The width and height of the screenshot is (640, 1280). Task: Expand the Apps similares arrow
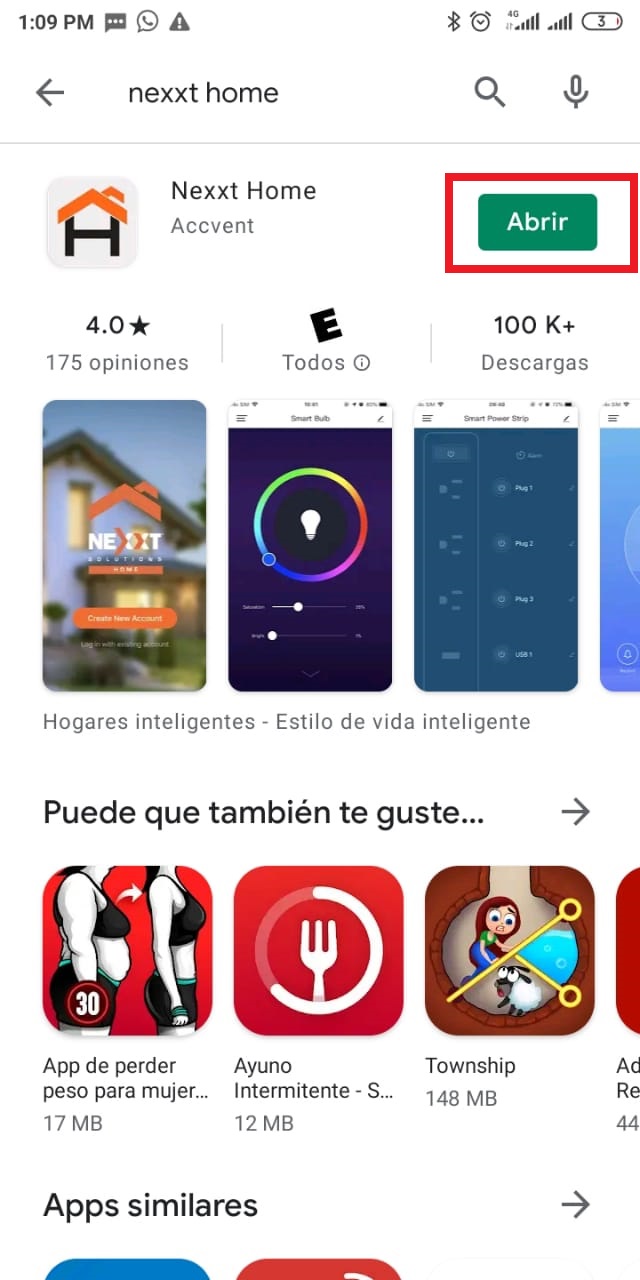(x=575, y=1205)
